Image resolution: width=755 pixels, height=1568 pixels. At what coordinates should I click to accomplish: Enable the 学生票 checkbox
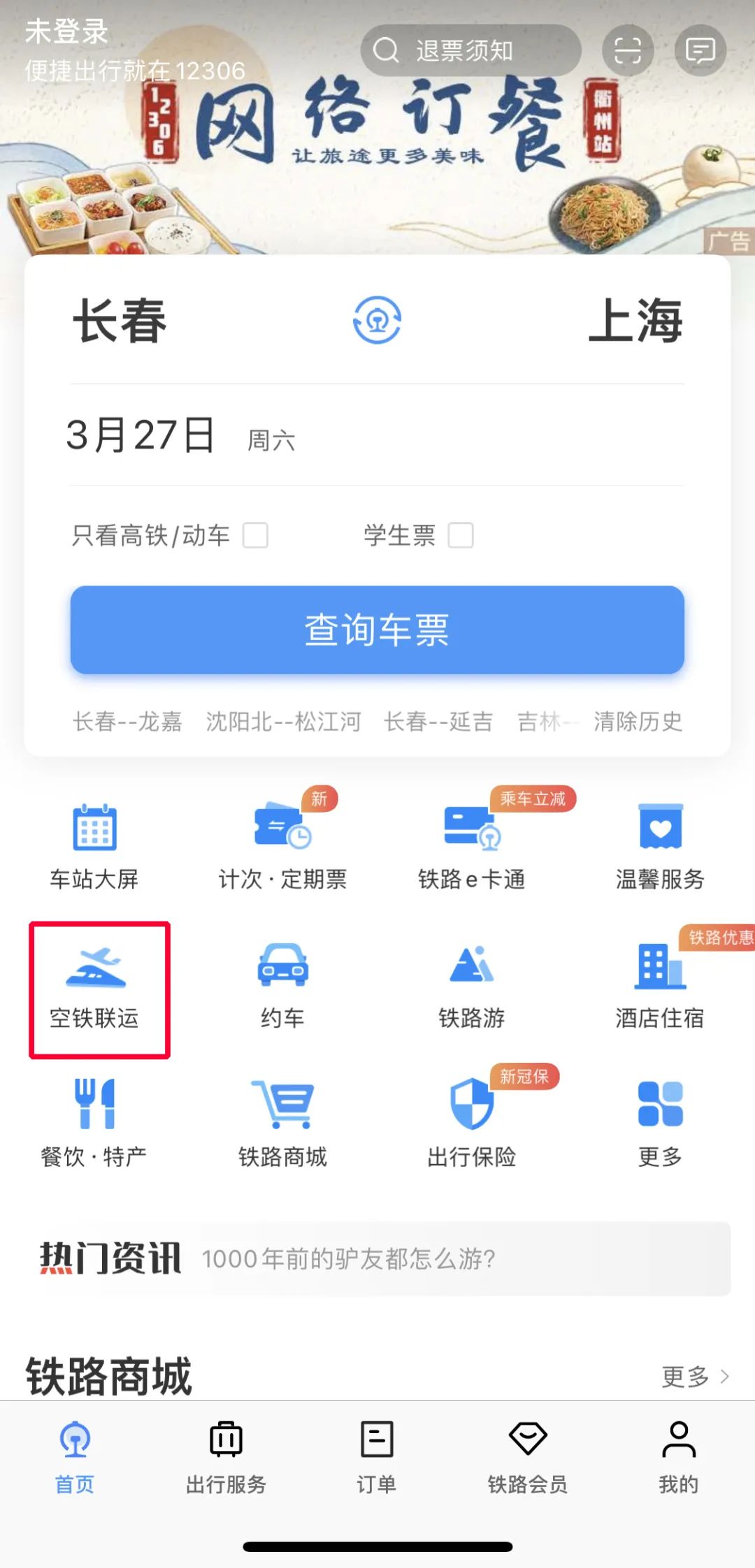(x=460, y=536)
